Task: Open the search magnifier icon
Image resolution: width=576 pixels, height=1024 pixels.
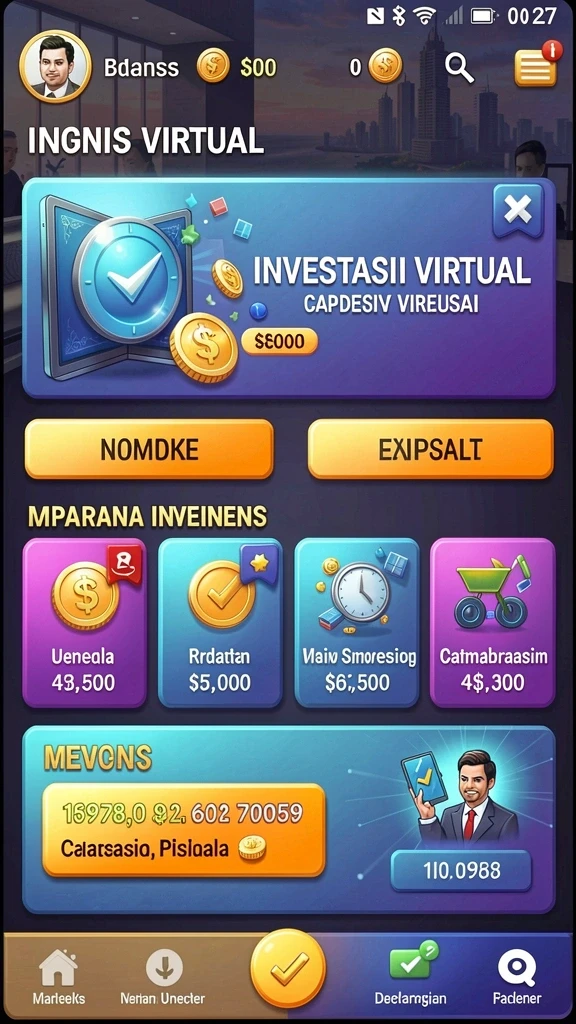Action: [459, 67]
